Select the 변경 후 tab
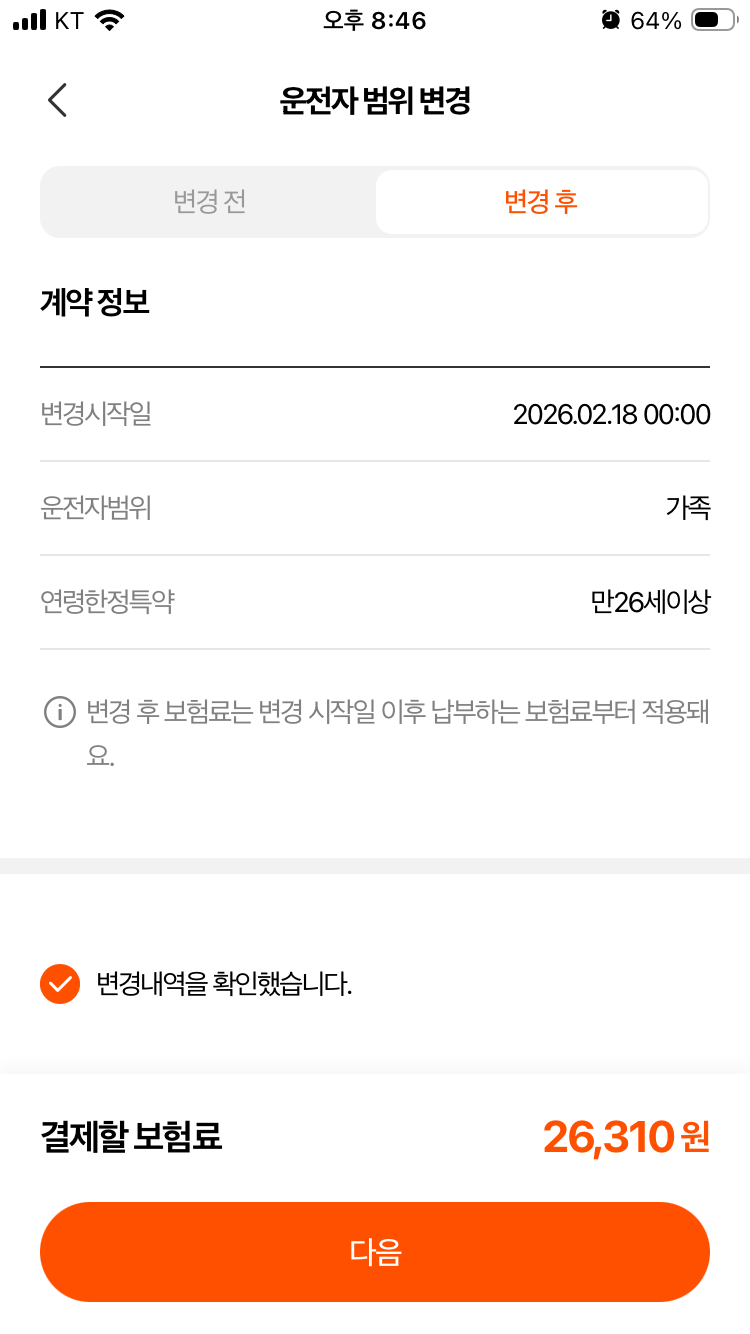750x1334 pixels. click(x=541, y=202)
